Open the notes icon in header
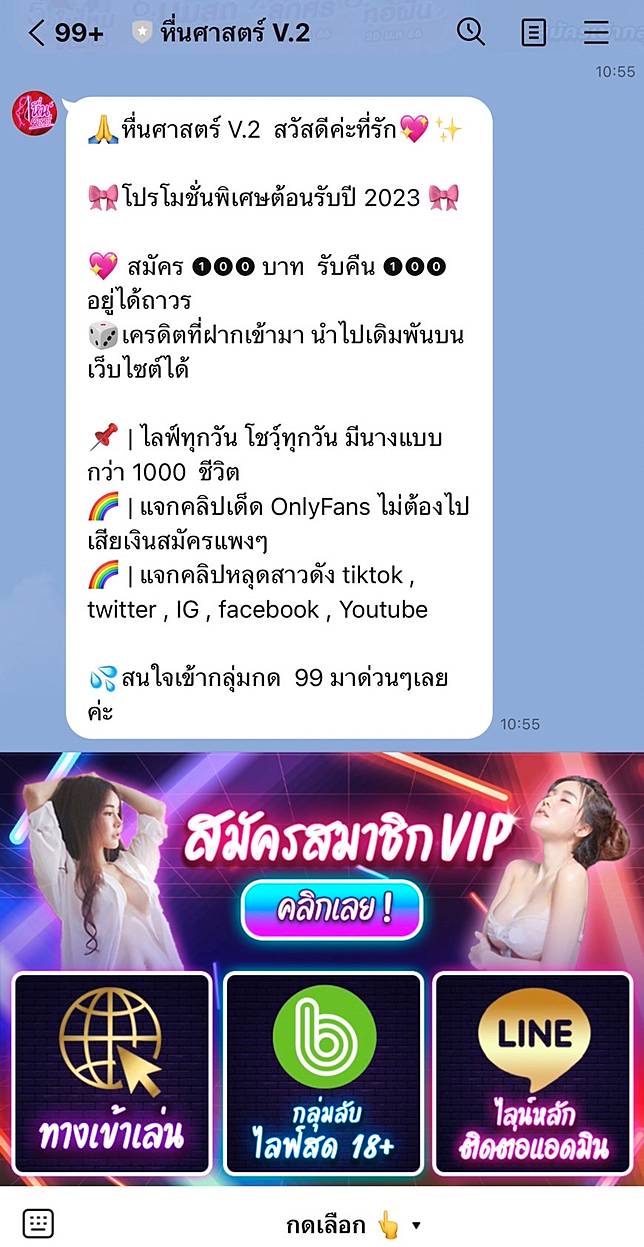The image size is (644, 1247). pos(534,33)
